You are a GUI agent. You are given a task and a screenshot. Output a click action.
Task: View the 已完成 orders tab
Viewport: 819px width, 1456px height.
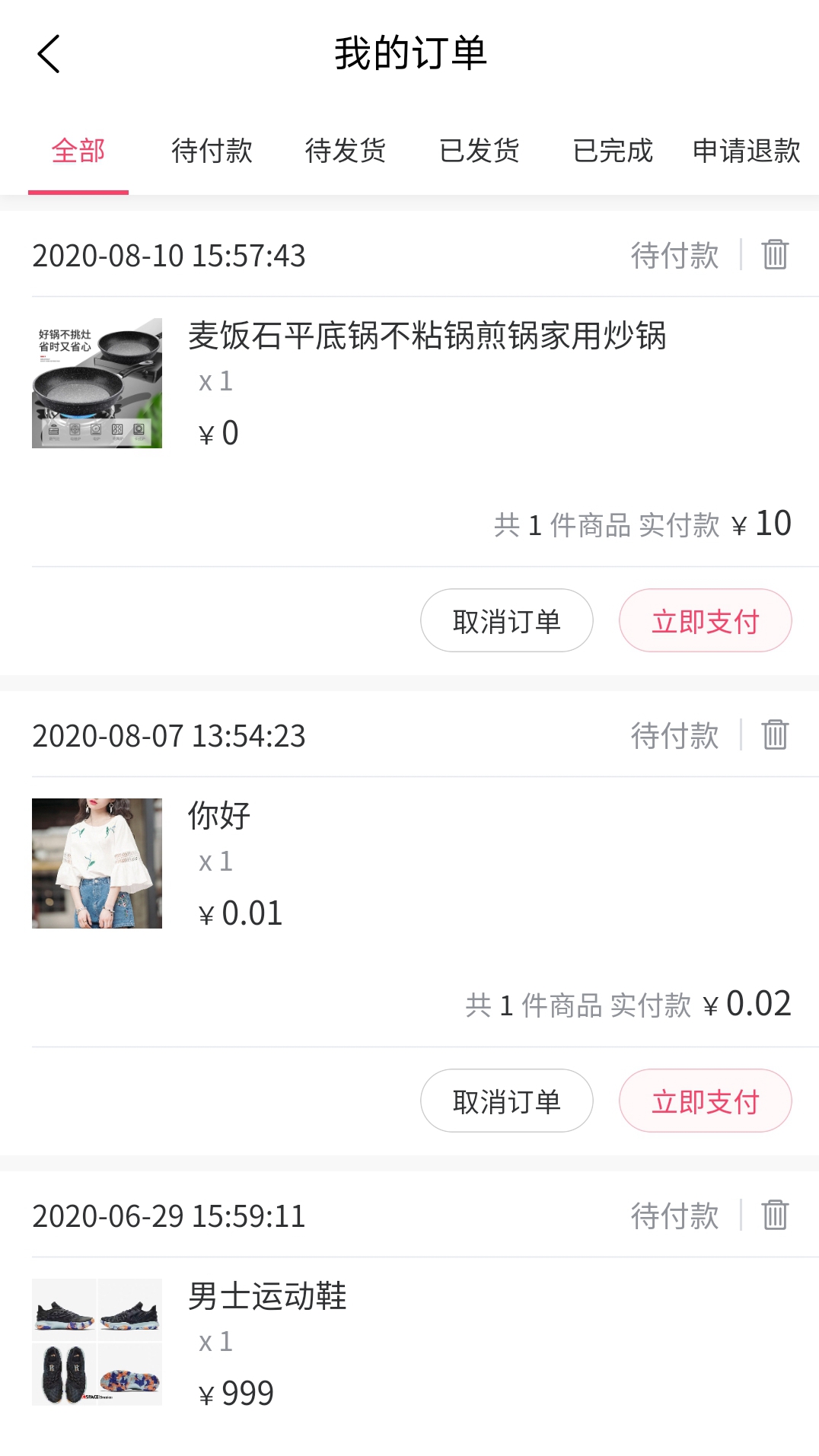613,151
